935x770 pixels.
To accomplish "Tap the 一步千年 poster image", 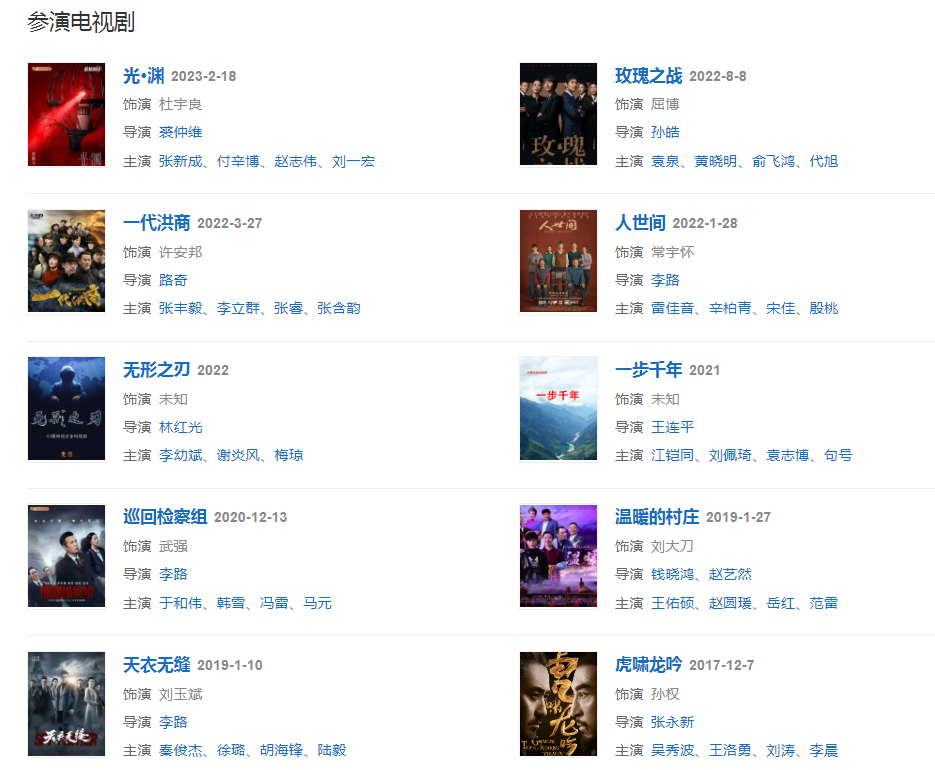I will 558,408.
